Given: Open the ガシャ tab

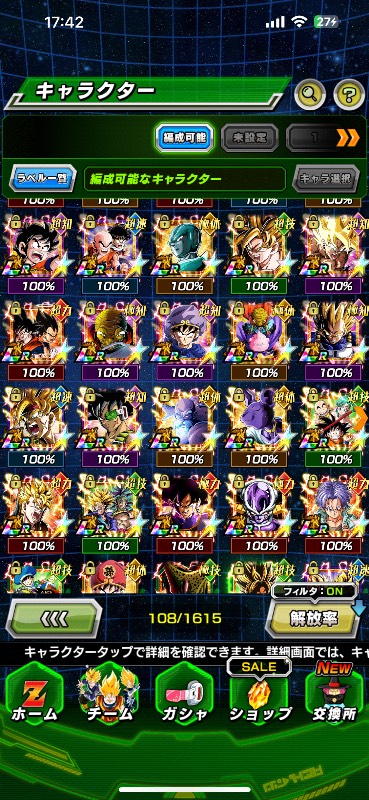Looking at the screenshot, I should (x=184, y=696).
